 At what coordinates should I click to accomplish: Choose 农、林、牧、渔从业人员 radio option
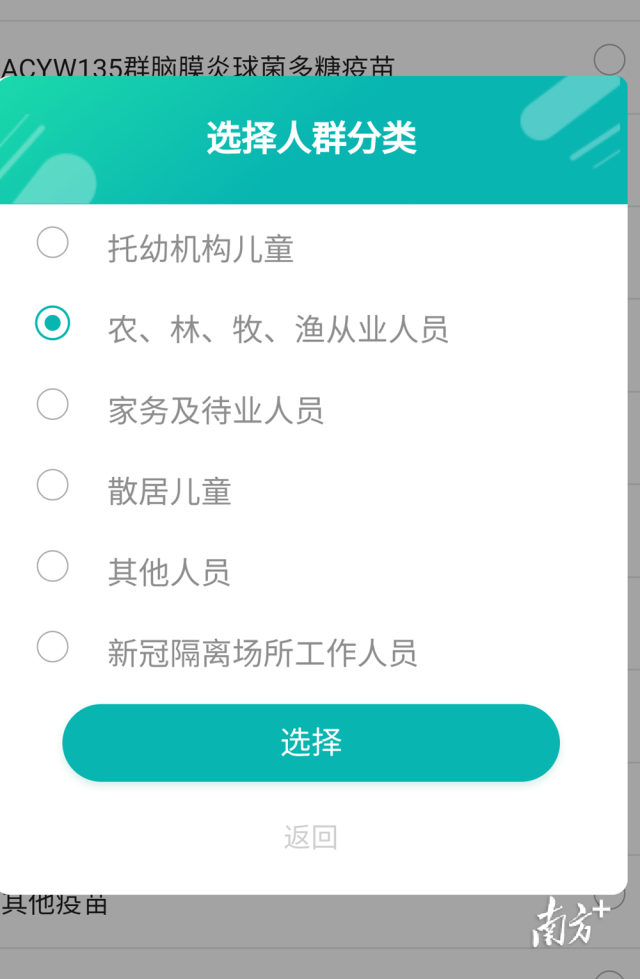pyautogui.click(x=53, y=324)
